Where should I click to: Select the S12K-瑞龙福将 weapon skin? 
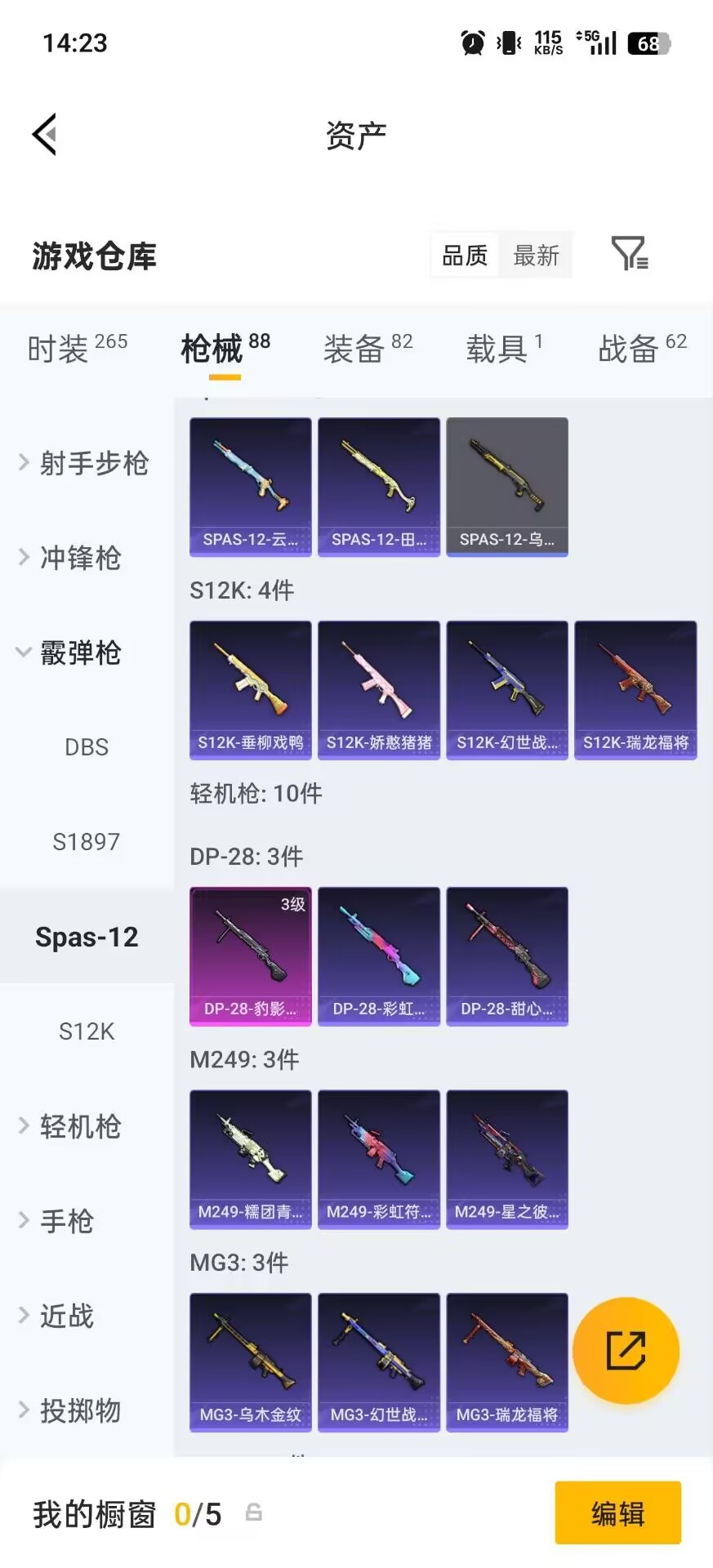pos(635,689)
